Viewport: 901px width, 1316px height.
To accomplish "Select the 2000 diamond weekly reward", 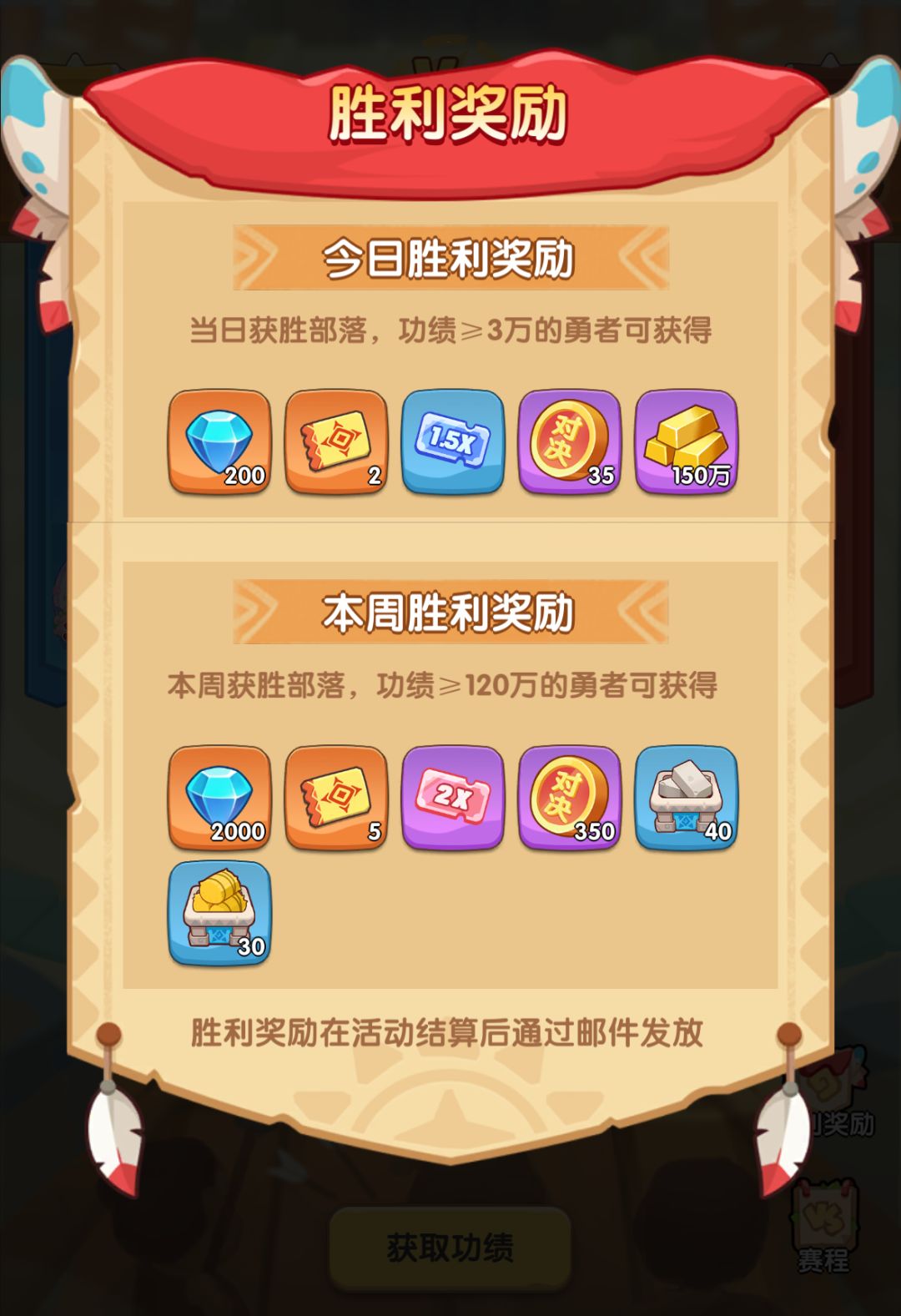I will (x=219, y=799).
